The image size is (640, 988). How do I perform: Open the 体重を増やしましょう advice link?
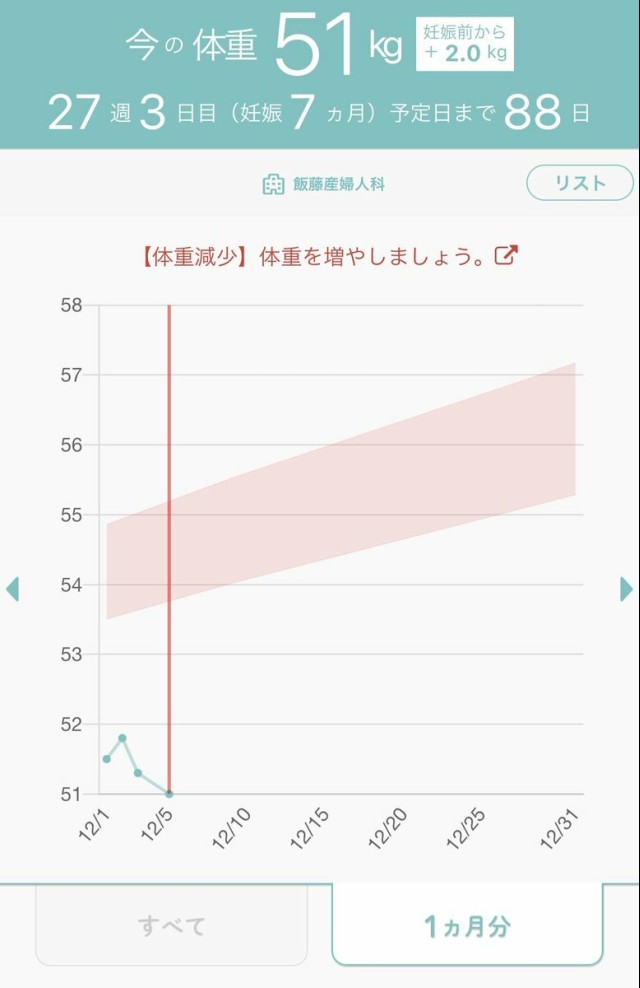(x=330, y=256)
